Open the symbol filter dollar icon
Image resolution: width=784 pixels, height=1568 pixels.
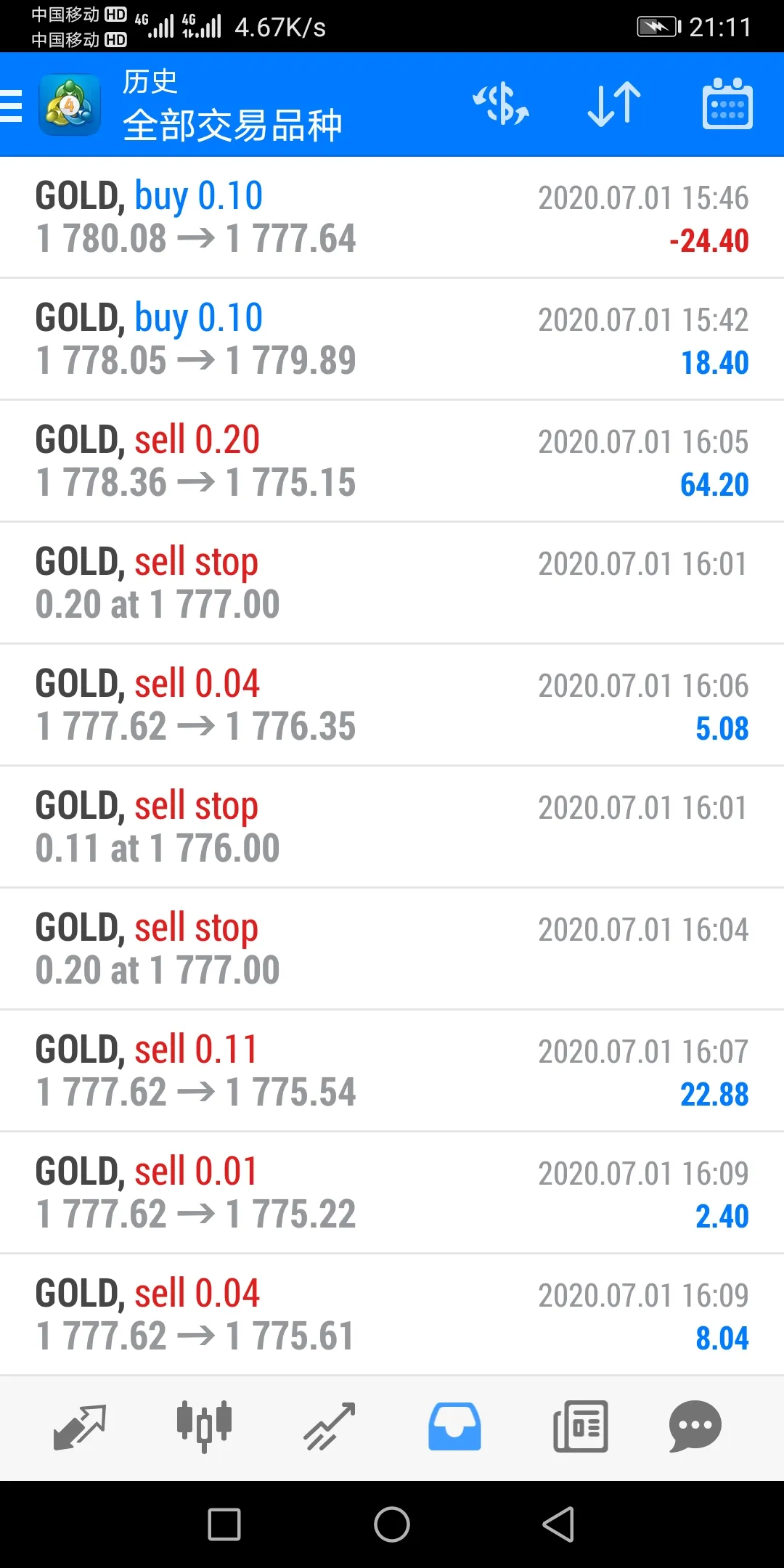[501, 104]
